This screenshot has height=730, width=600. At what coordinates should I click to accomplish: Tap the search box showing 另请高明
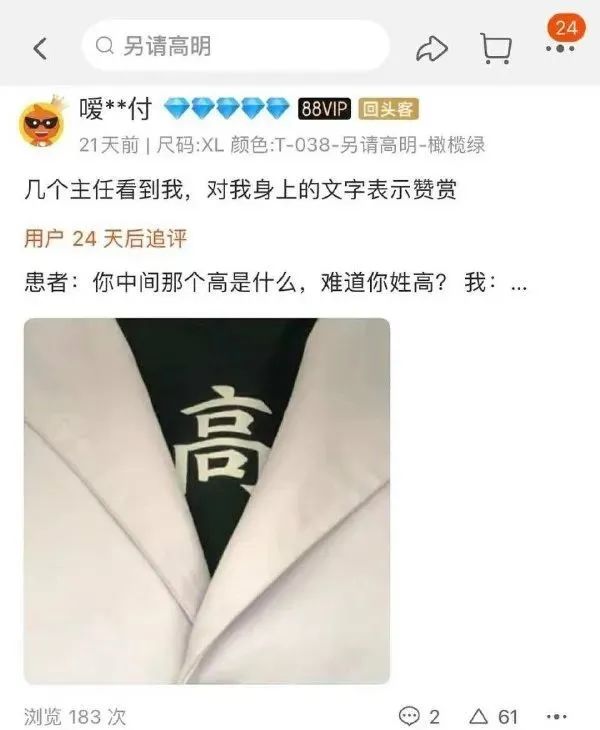(235, 46)
